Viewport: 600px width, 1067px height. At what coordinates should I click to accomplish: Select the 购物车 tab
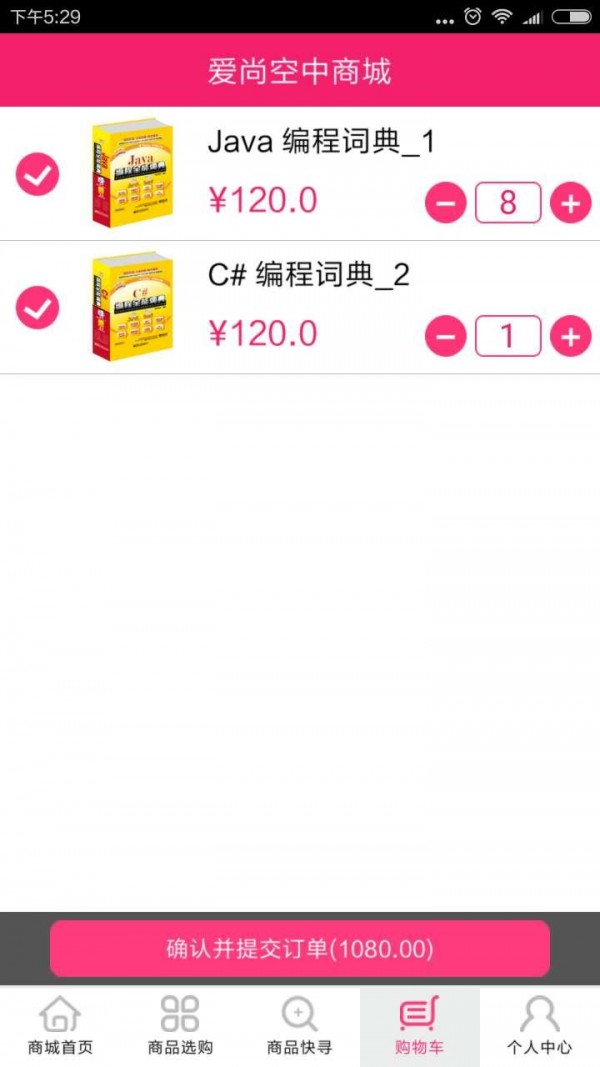click(x=420, y=1027)
